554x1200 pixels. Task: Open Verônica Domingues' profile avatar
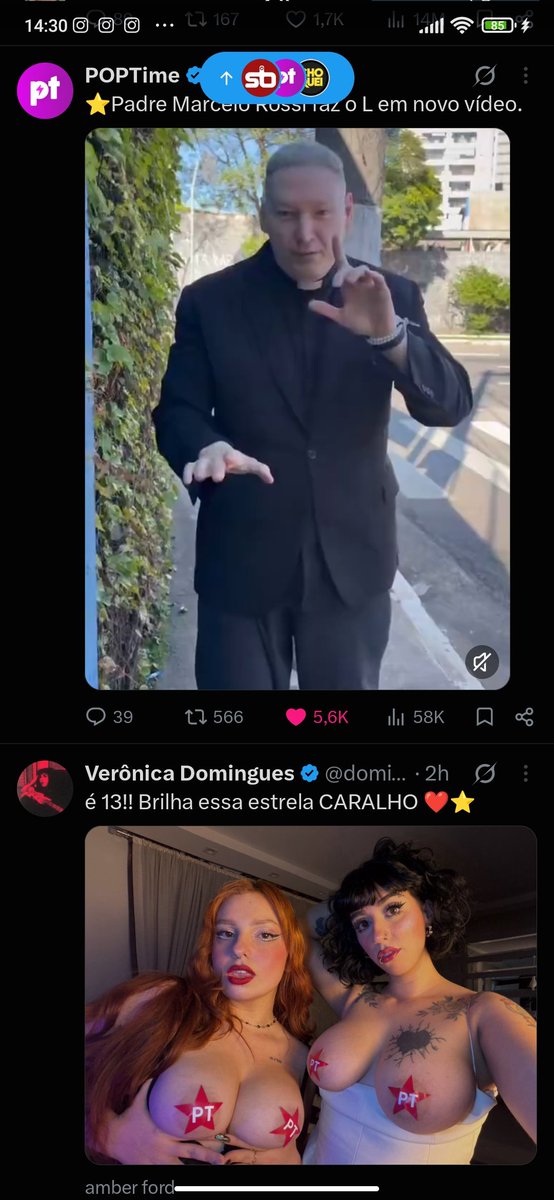[45, 788]
